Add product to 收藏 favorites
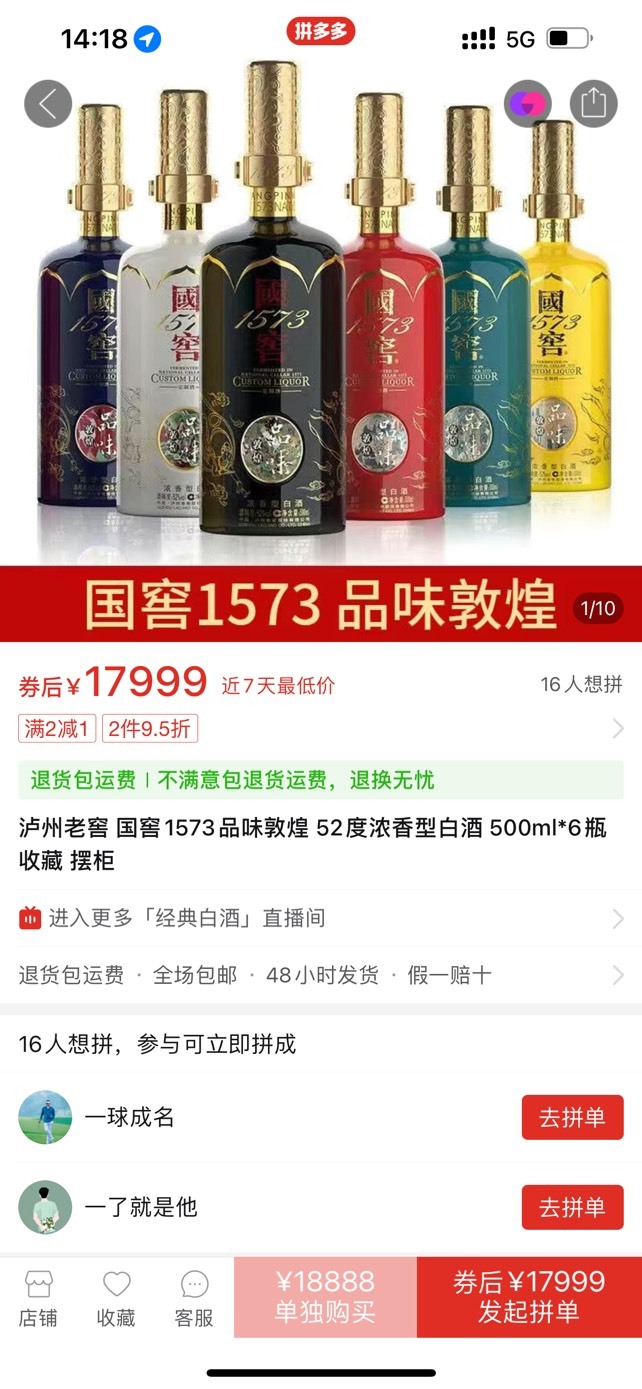Viewport: 642px width, 1389px height. click(116, 1298)
